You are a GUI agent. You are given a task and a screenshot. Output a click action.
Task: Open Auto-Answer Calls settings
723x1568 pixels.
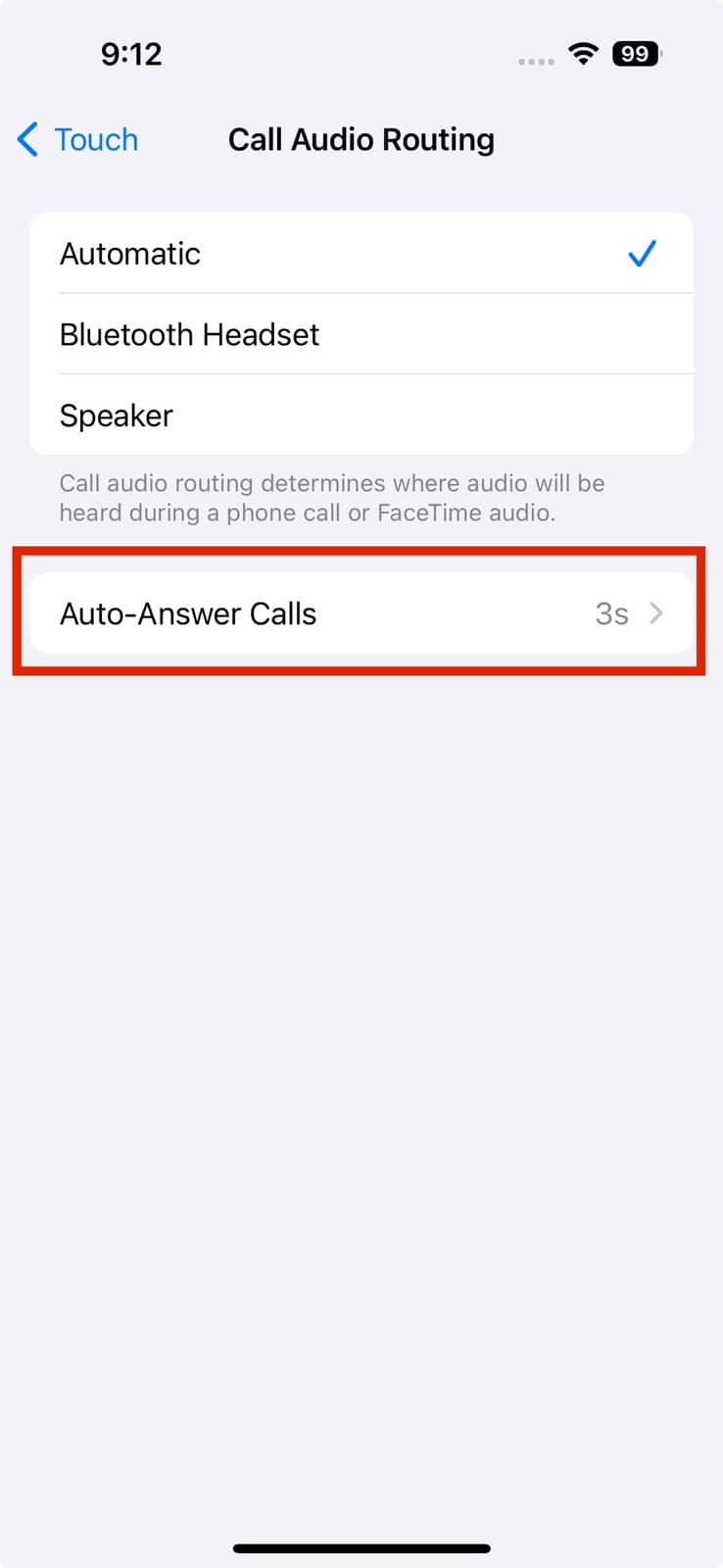361,613
